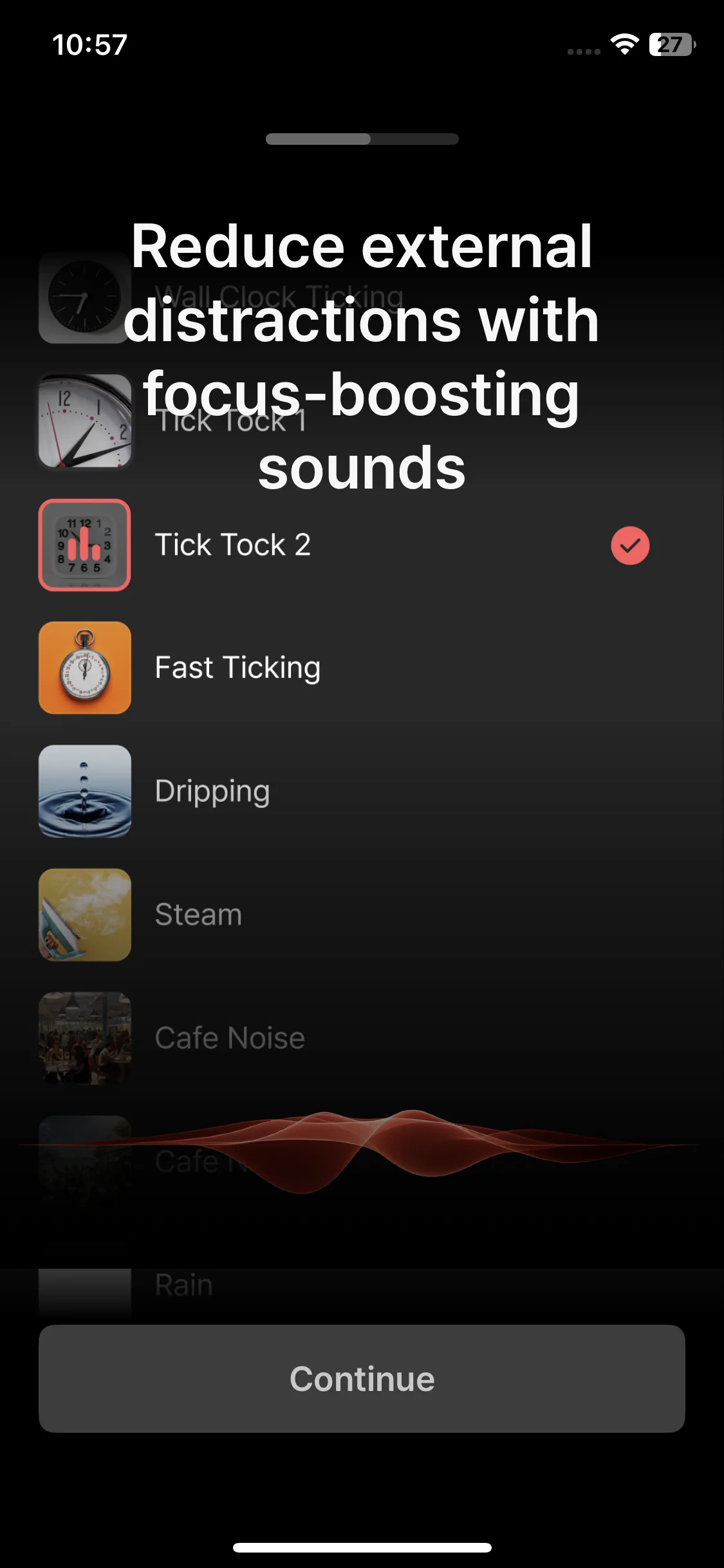Image resolution: width=724 pixels, height=1568 pixels.
Task: Select the Steam sound
Action: (362, 915)
